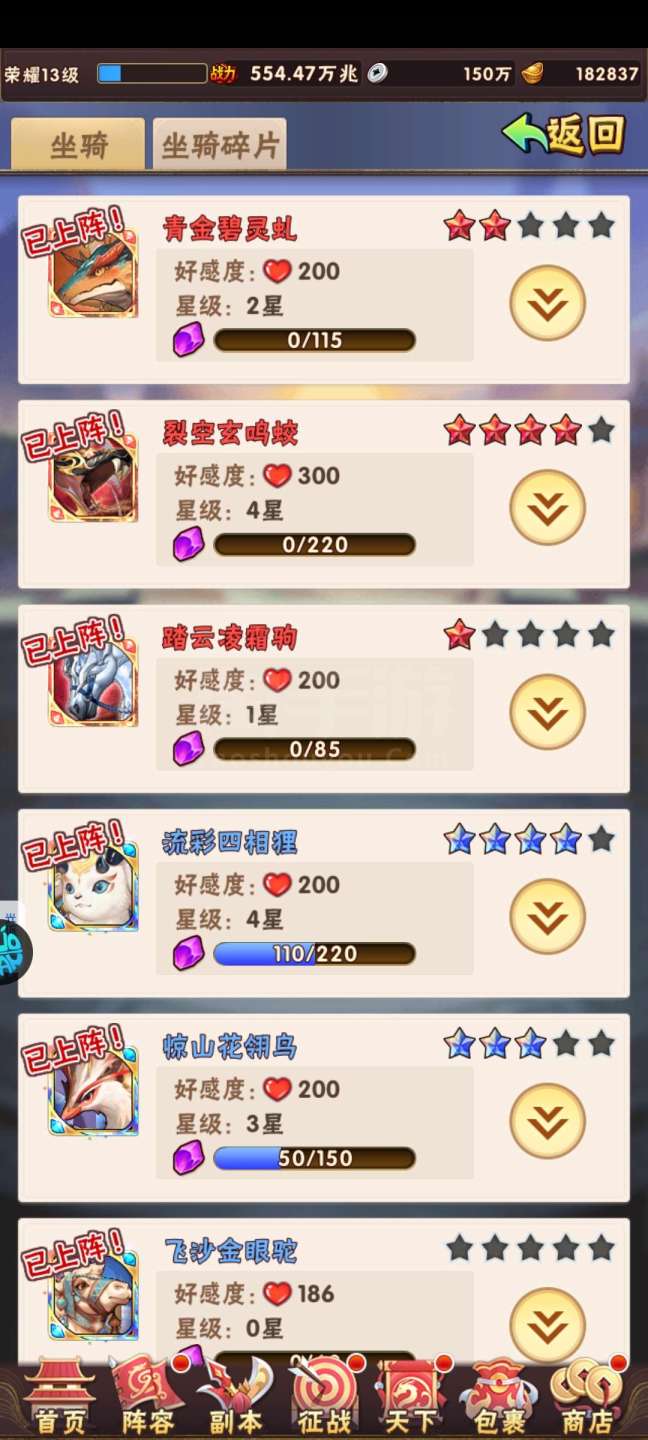
Task: Select the 坐骑 tab
Action: coord(78,145)
